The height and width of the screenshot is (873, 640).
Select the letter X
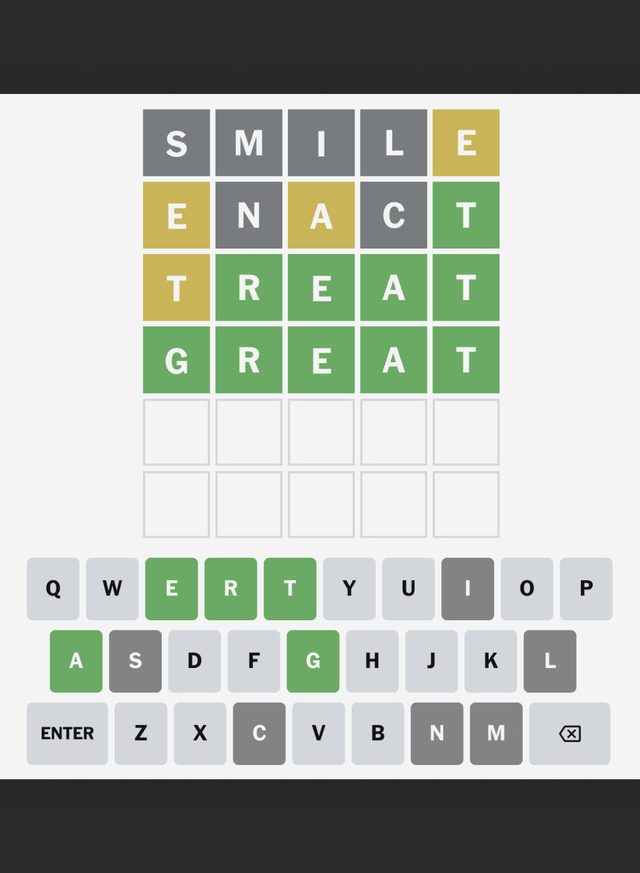tap(200, 733)
